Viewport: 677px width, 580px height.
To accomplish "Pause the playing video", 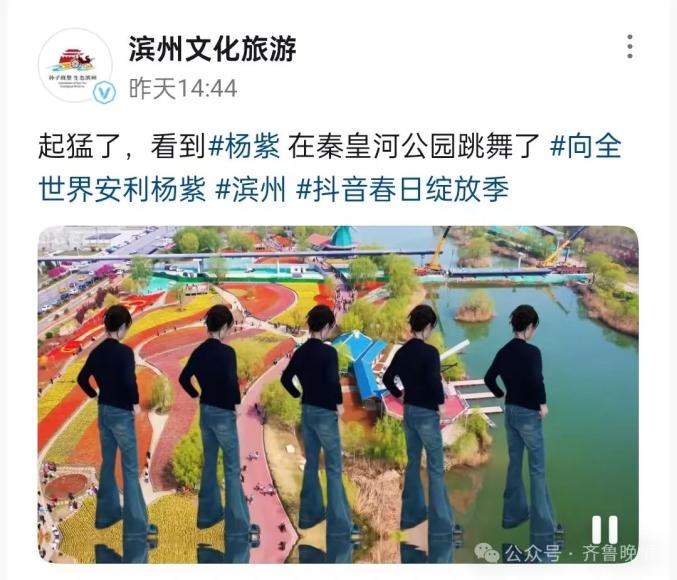I will pyautogui.click(x=604, y=529).
